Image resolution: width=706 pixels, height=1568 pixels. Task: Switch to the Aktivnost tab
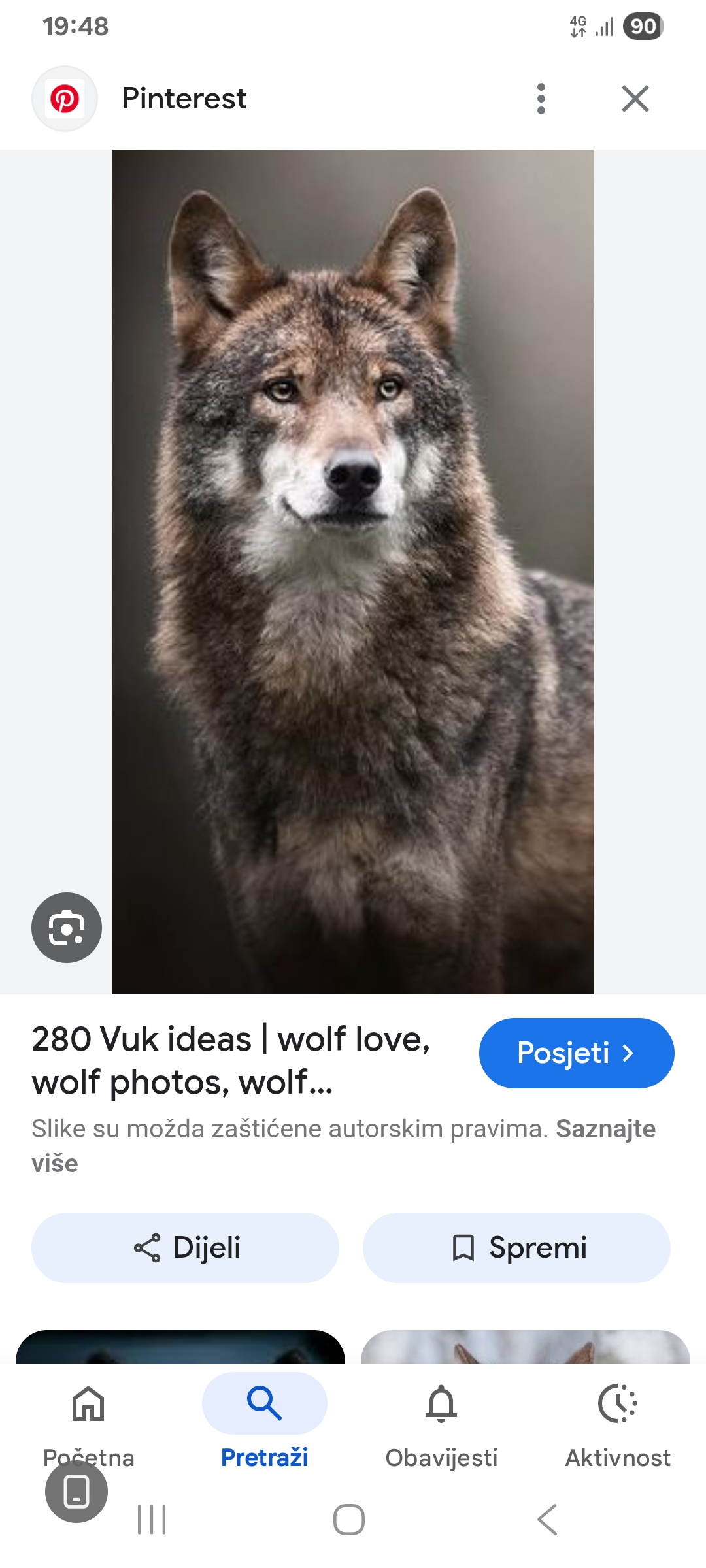(x=618, y=1418)
